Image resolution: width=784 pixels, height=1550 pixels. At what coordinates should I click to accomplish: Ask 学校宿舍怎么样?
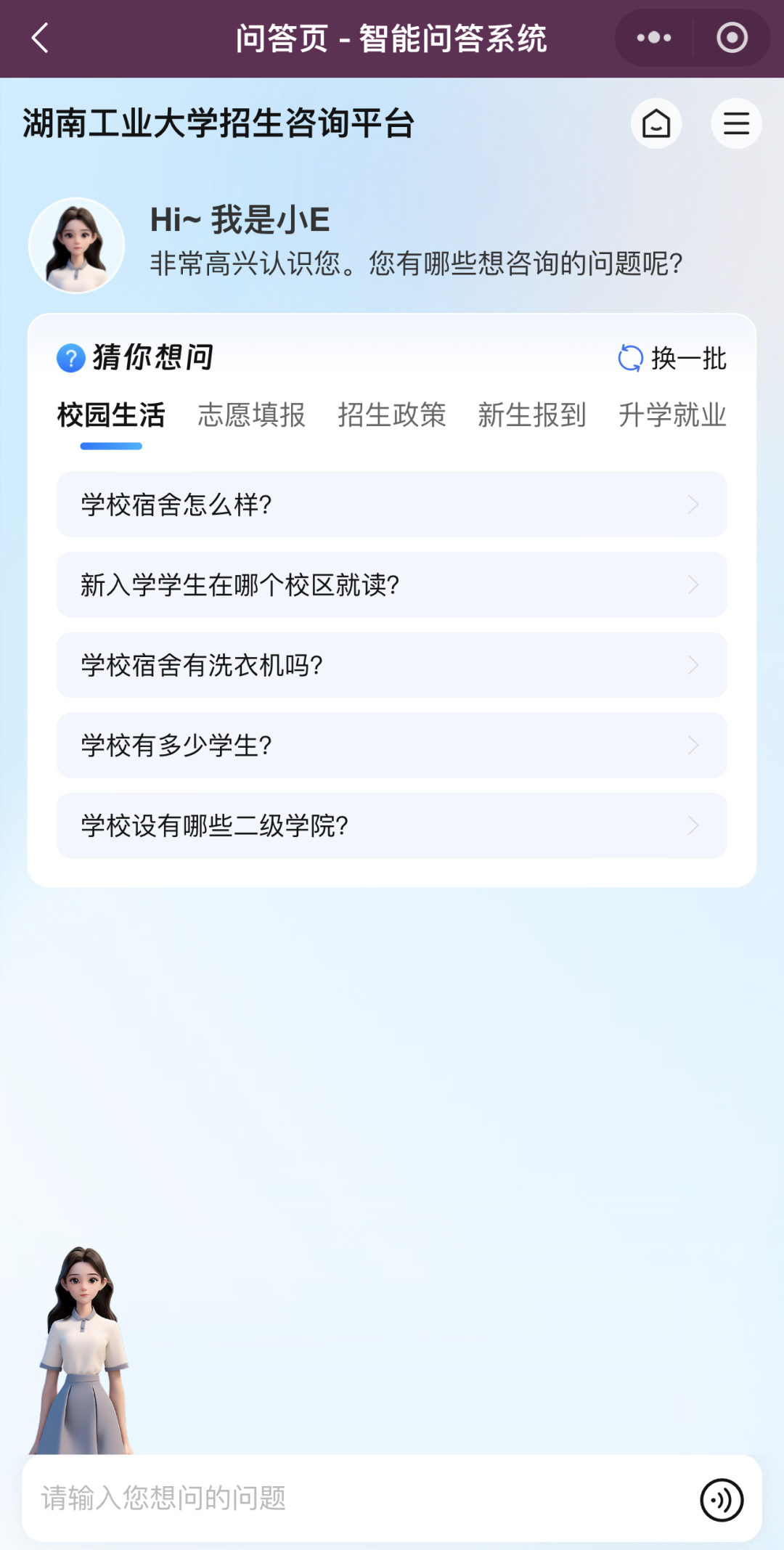coord(391,505)
